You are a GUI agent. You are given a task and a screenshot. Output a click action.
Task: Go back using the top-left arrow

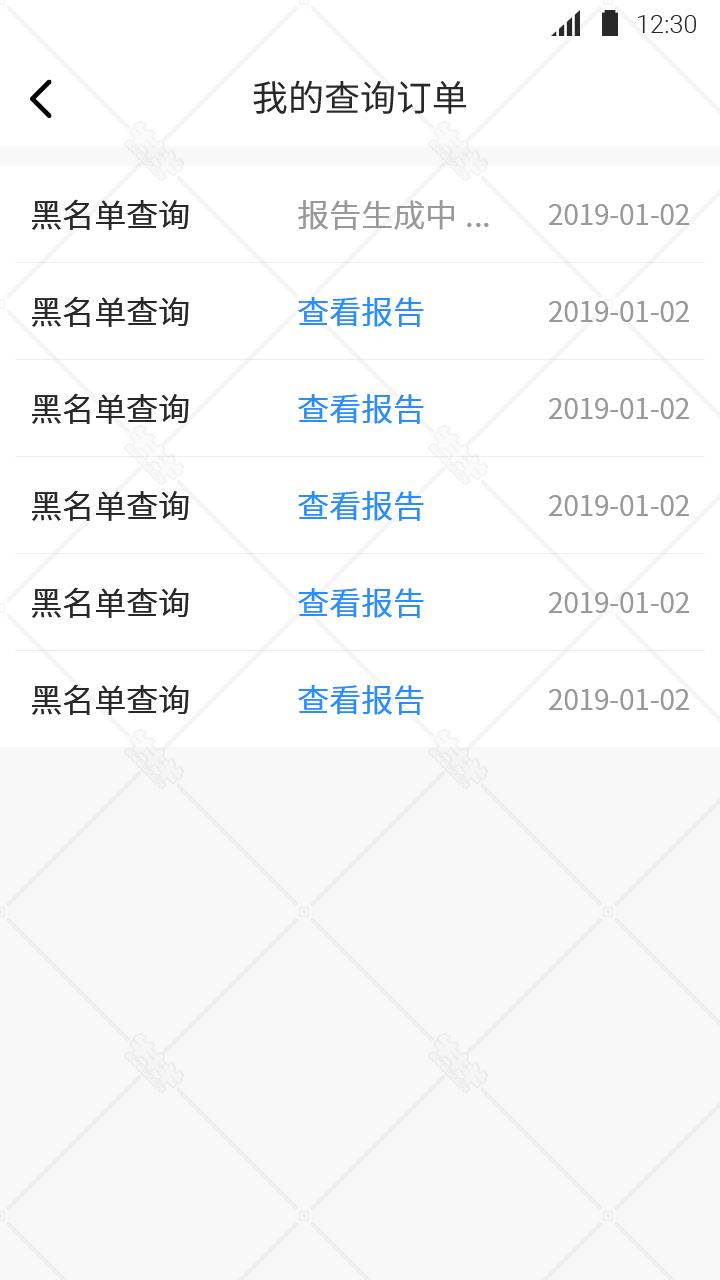[x=40, y=98]
